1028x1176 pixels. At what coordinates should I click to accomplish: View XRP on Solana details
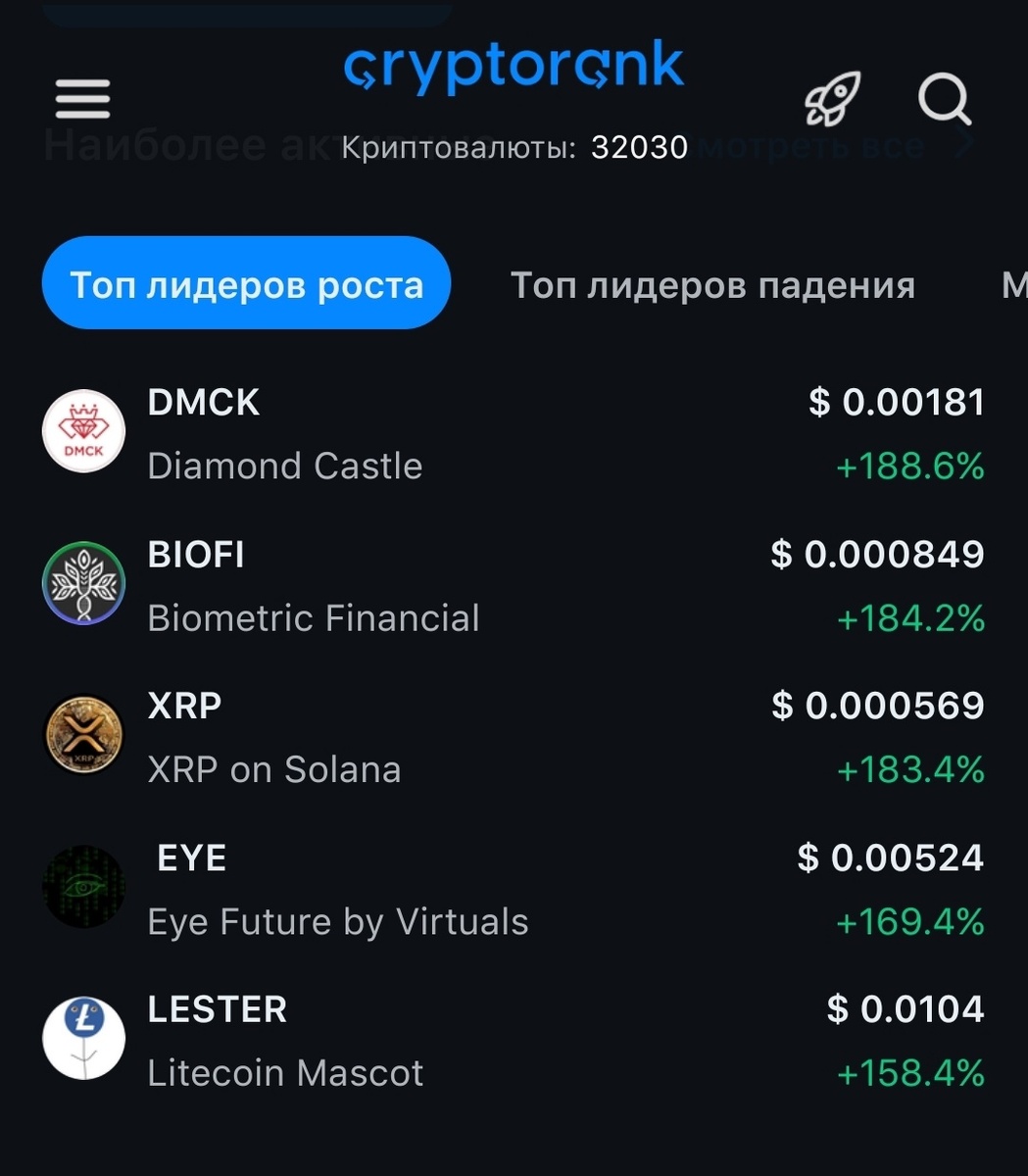point(273,737)
